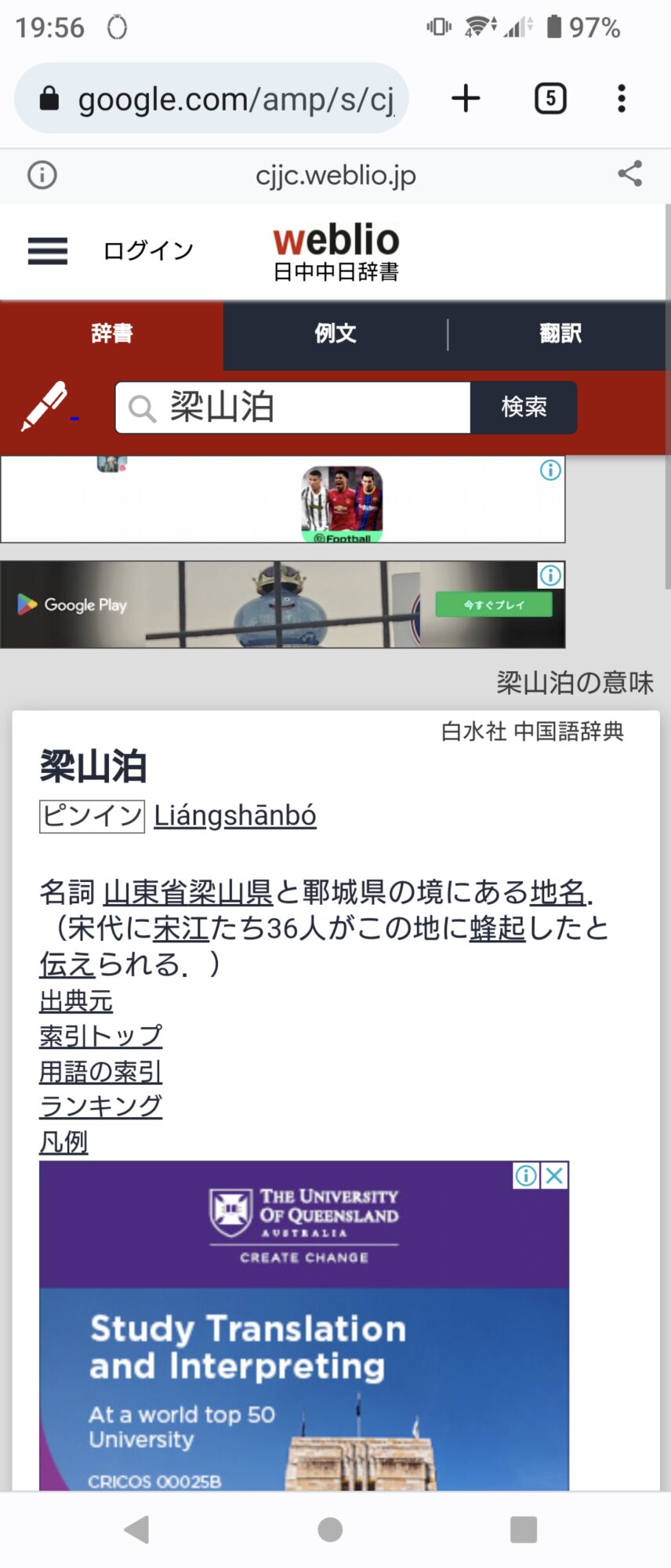
Task: Open the AMP page info icon
Action: click(x=42, y=174)
